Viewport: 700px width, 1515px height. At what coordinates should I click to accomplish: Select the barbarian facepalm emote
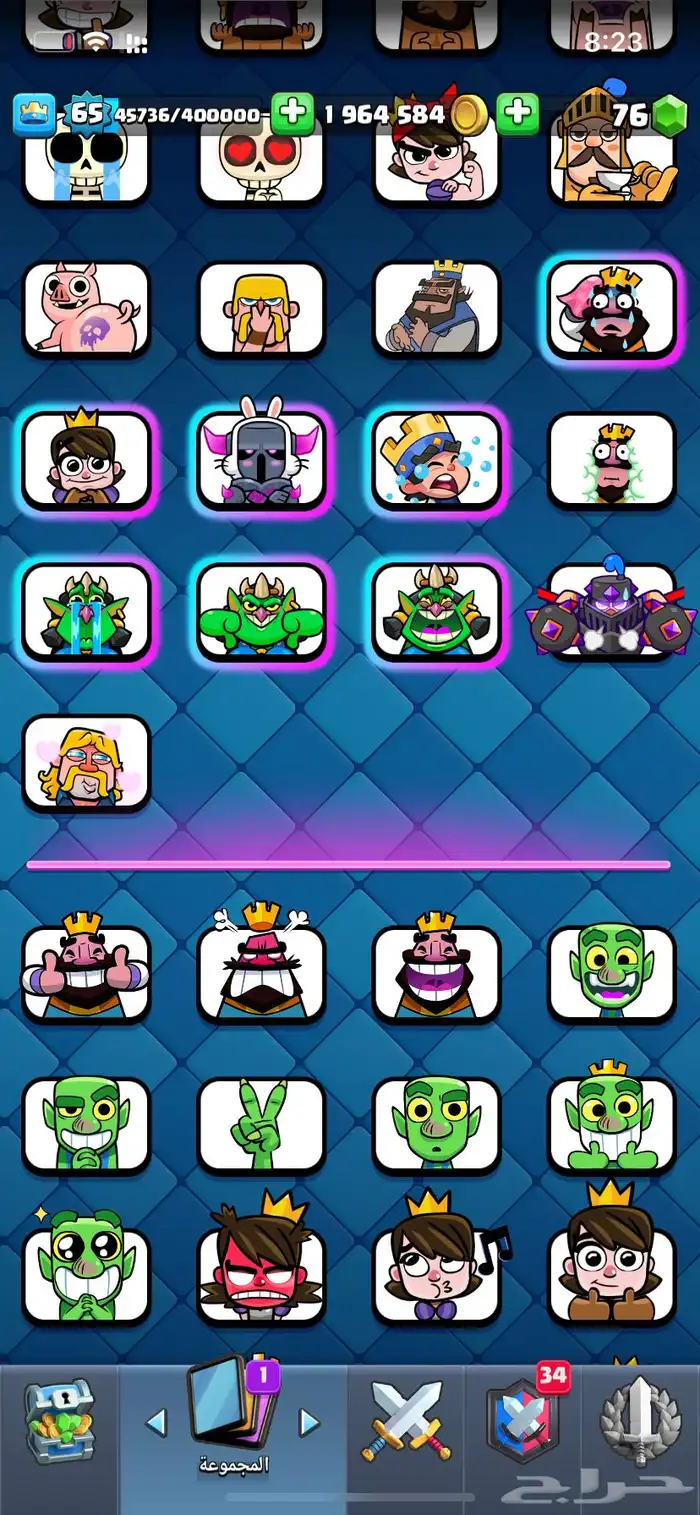[x=261, y=309]
